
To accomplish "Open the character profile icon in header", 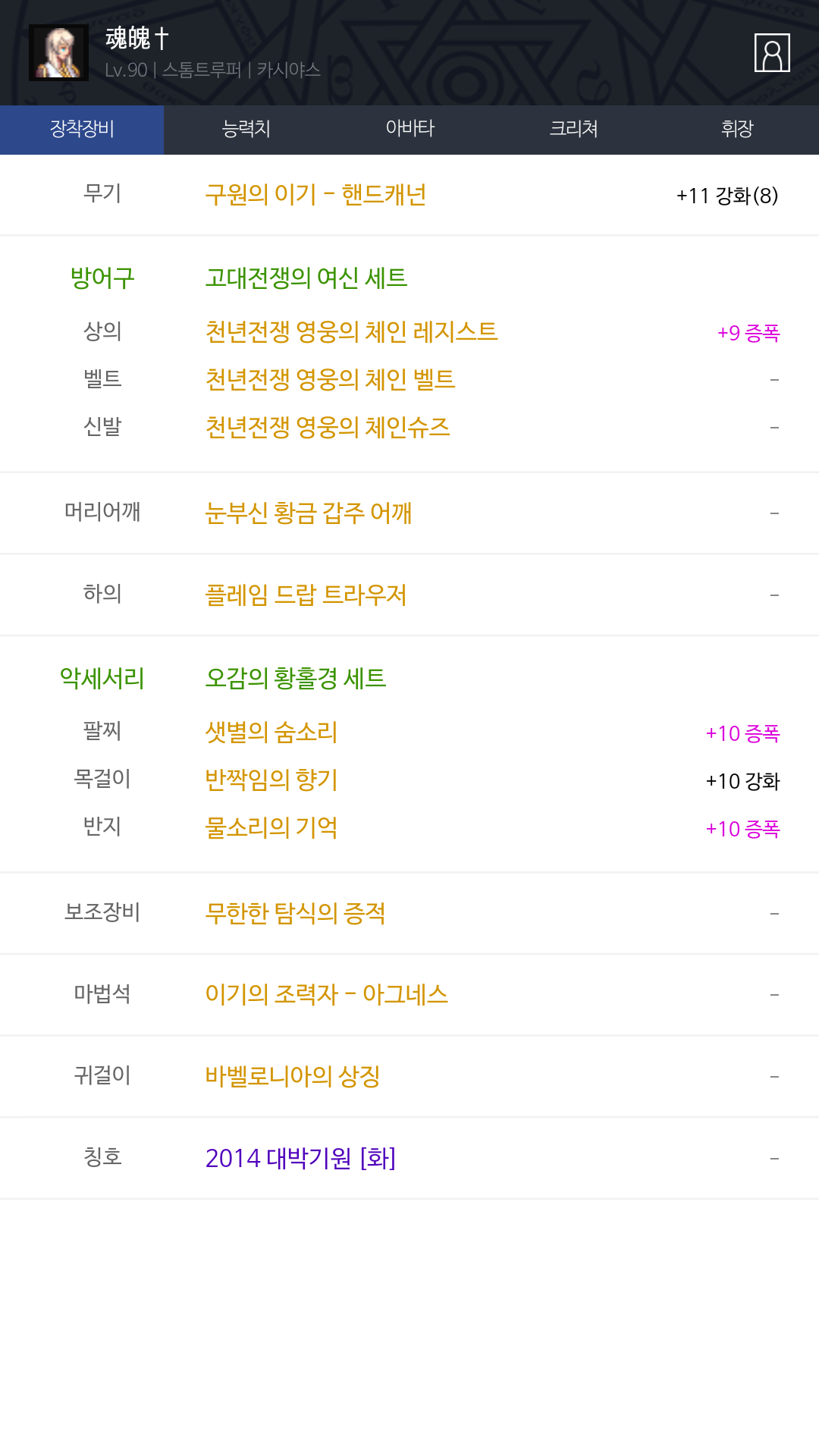I will 772,53.
